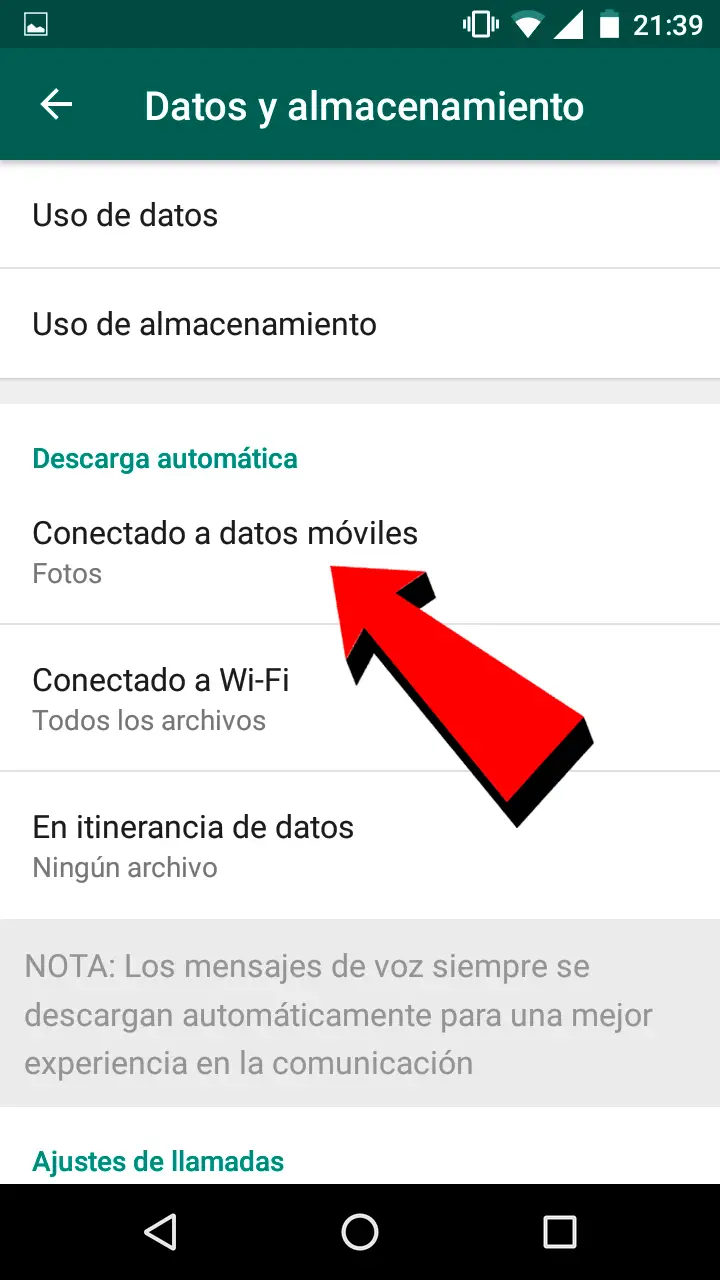Tap the system home button
Image resolution: width=720 pixels, height=1280 pixels.
click(360, 1232)
